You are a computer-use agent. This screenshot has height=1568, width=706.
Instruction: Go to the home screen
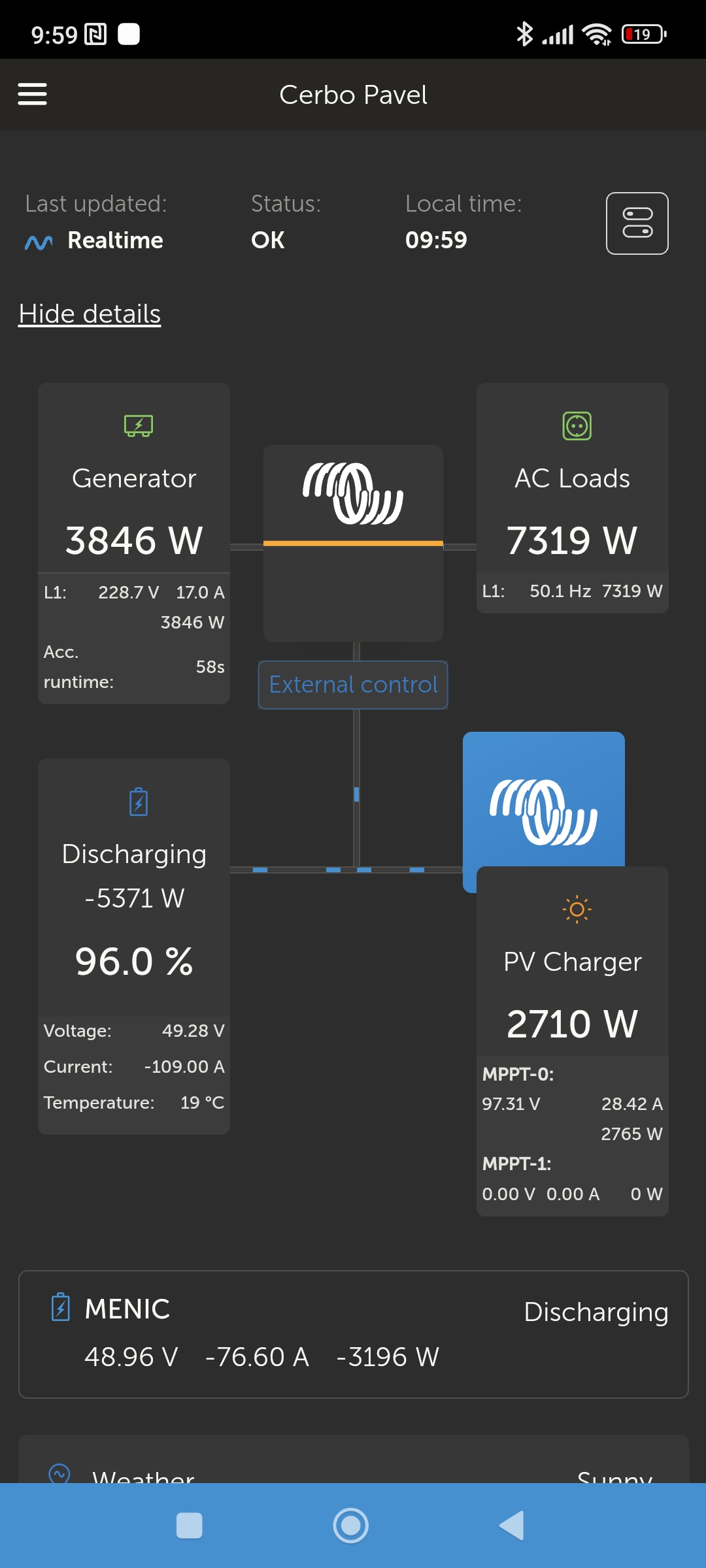pos(351,1526)
